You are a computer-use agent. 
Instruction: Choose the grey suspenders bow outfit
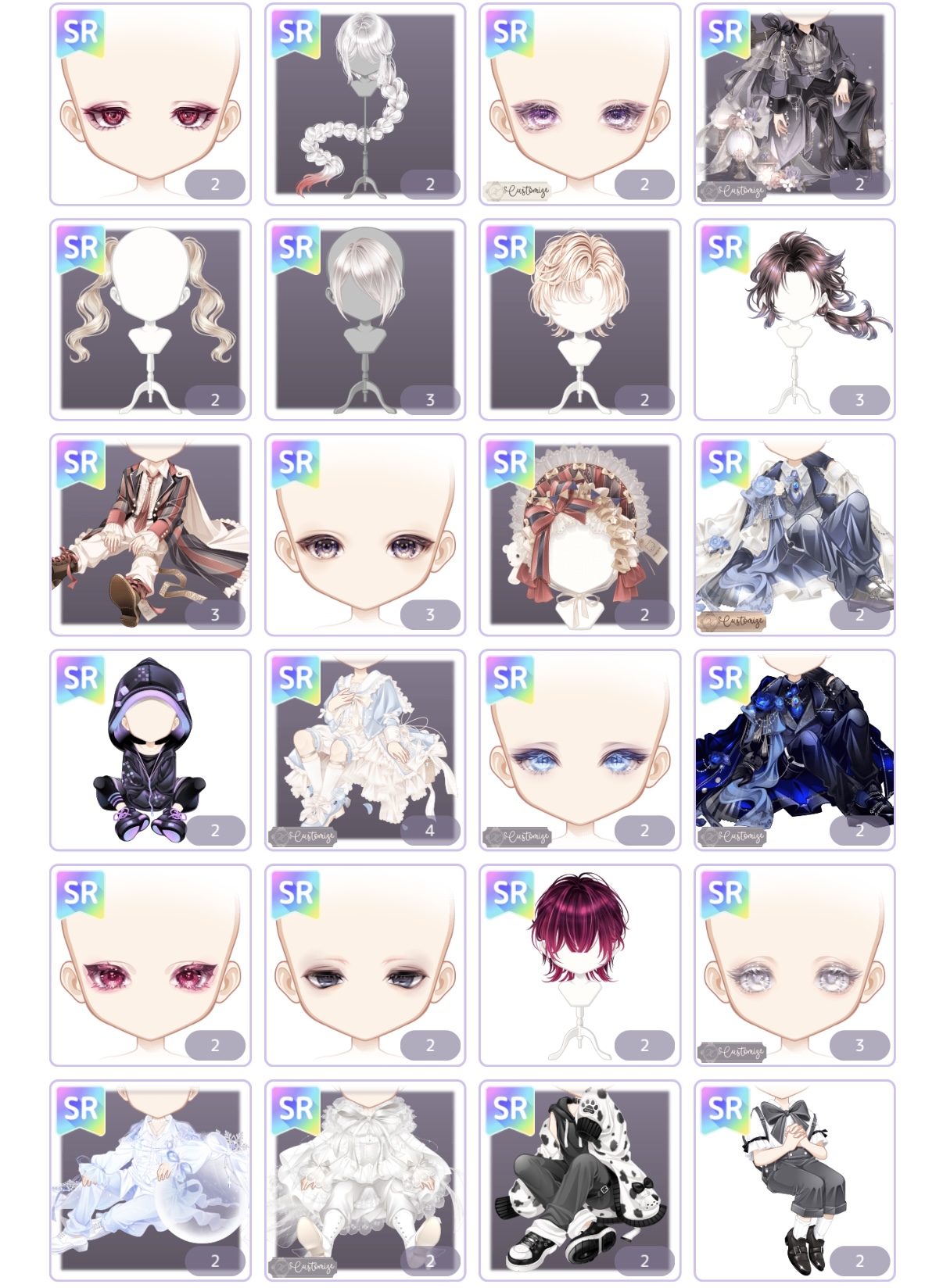coord(794,1180)
